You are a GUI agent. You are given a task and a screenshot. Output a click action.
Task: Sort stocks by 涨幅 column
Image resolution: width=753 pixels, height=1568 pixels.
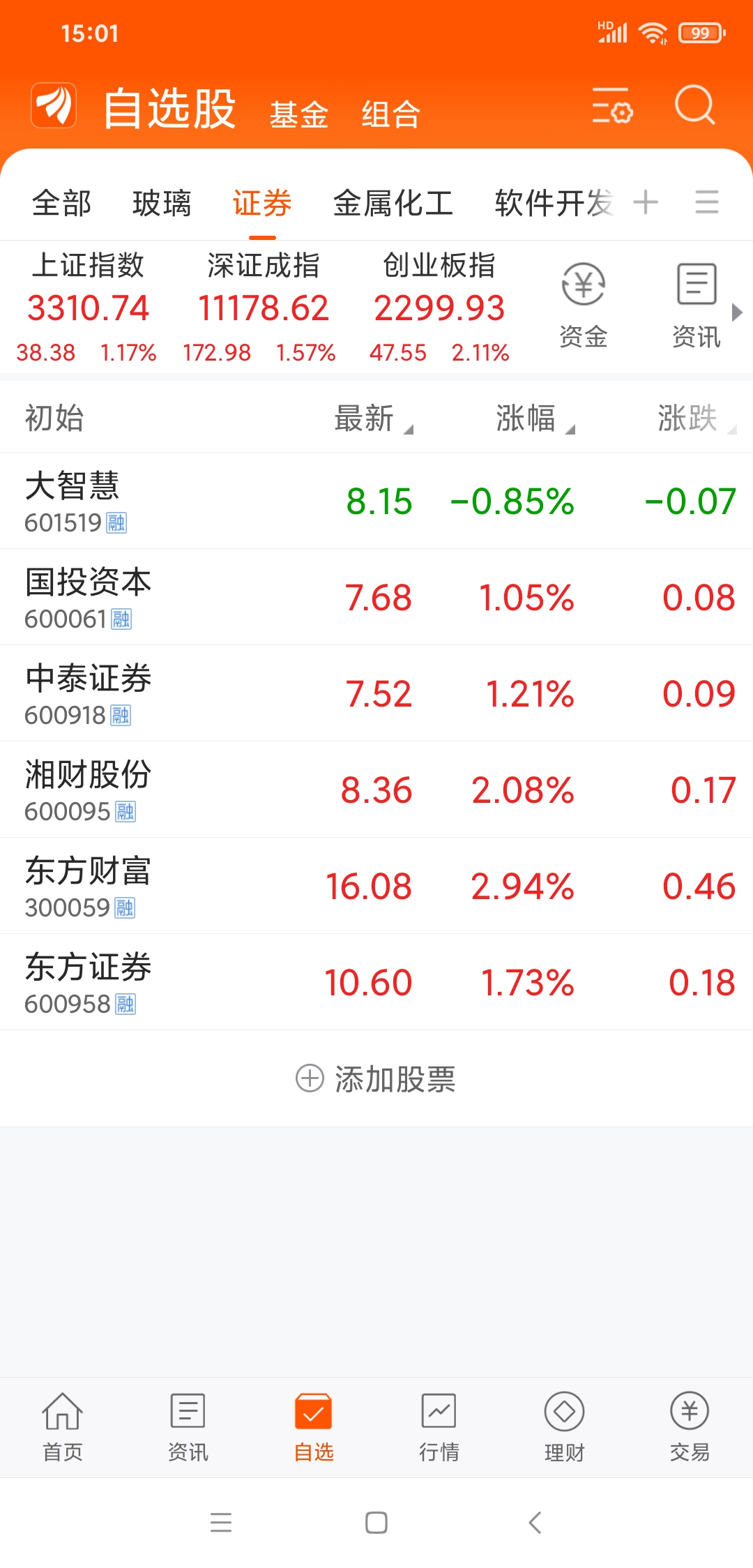click(x=535, y=419)
